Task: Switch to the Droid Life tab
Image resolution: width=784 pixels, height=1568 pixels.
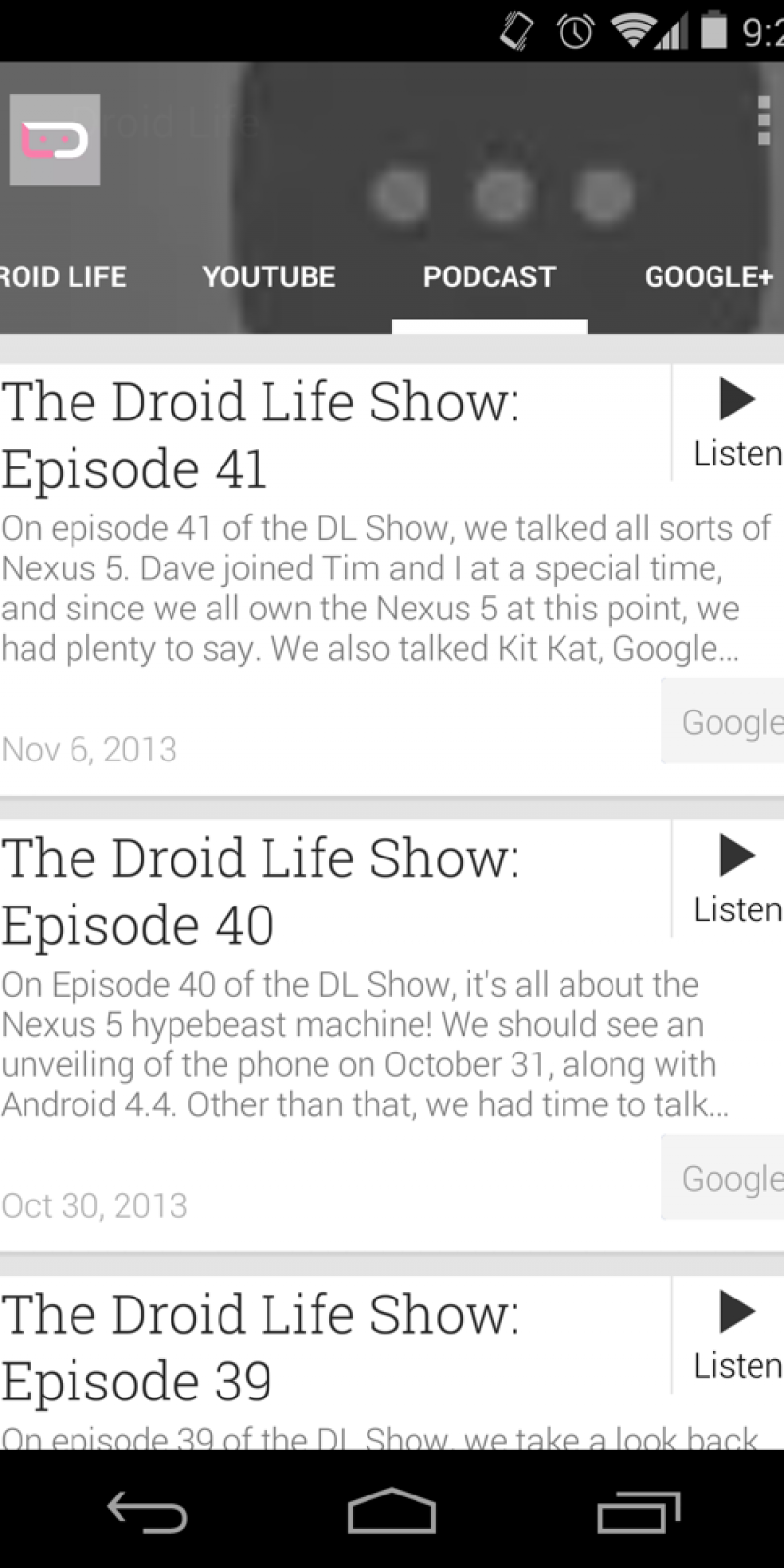Action: point(64,277)
